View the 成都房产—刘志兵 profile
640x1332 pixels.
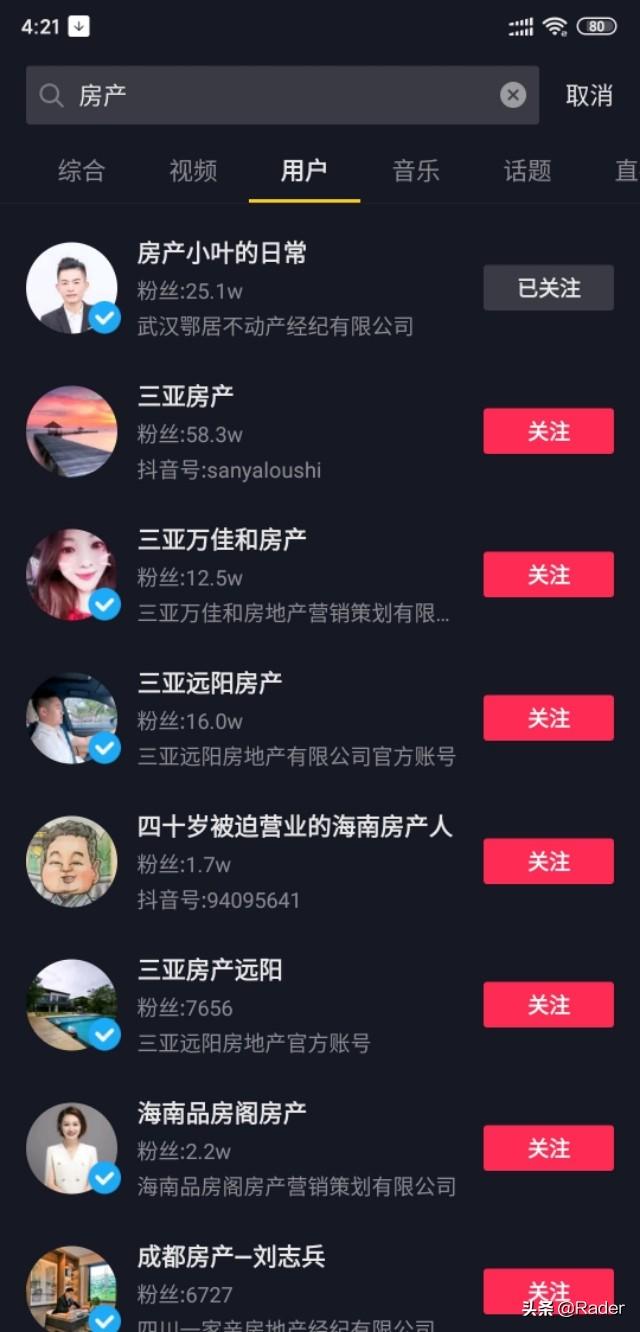tap(231, 1257)
